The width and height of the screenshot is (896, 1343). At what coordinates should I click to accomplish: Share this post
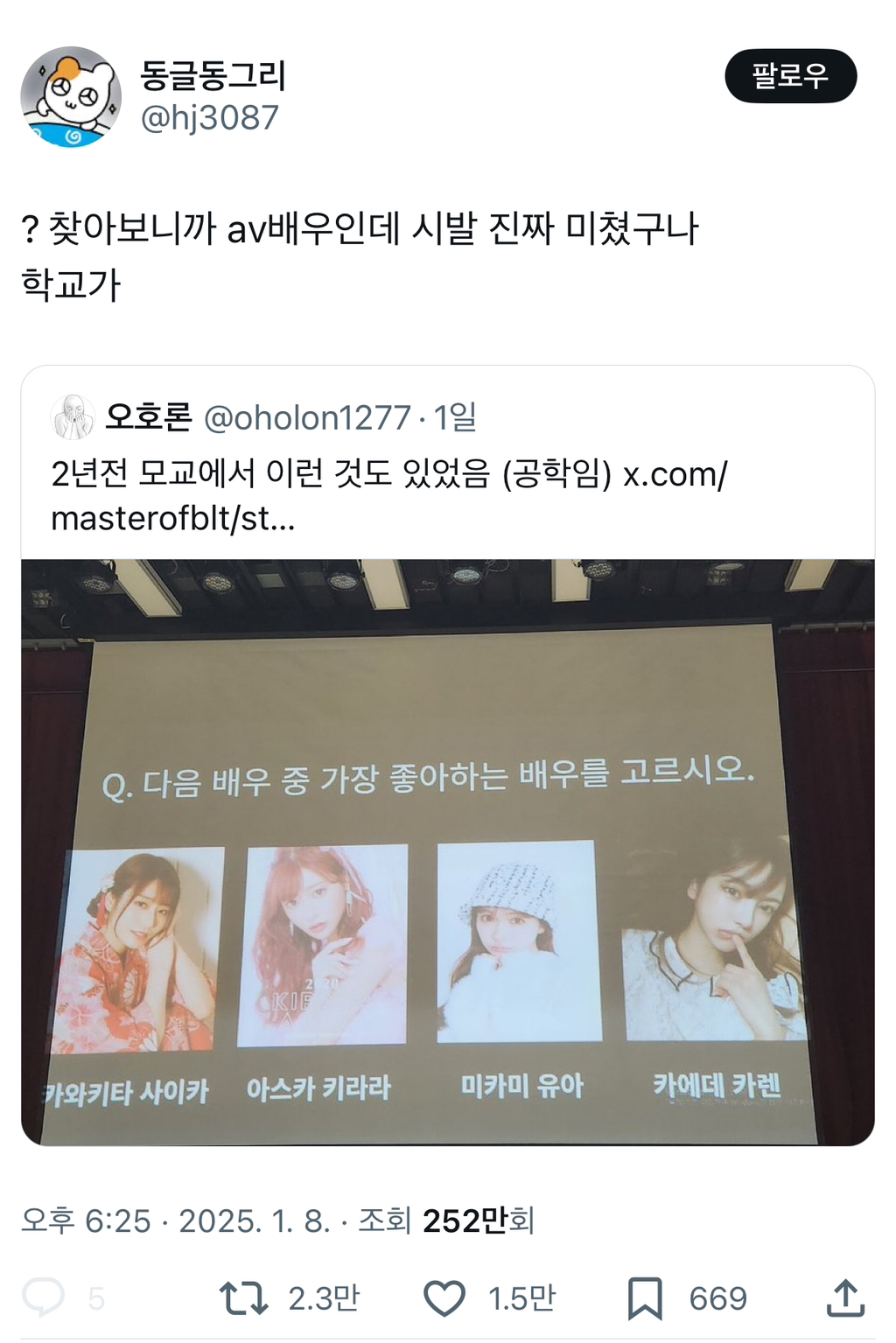pyautogui.click(x=845, y=1298)
